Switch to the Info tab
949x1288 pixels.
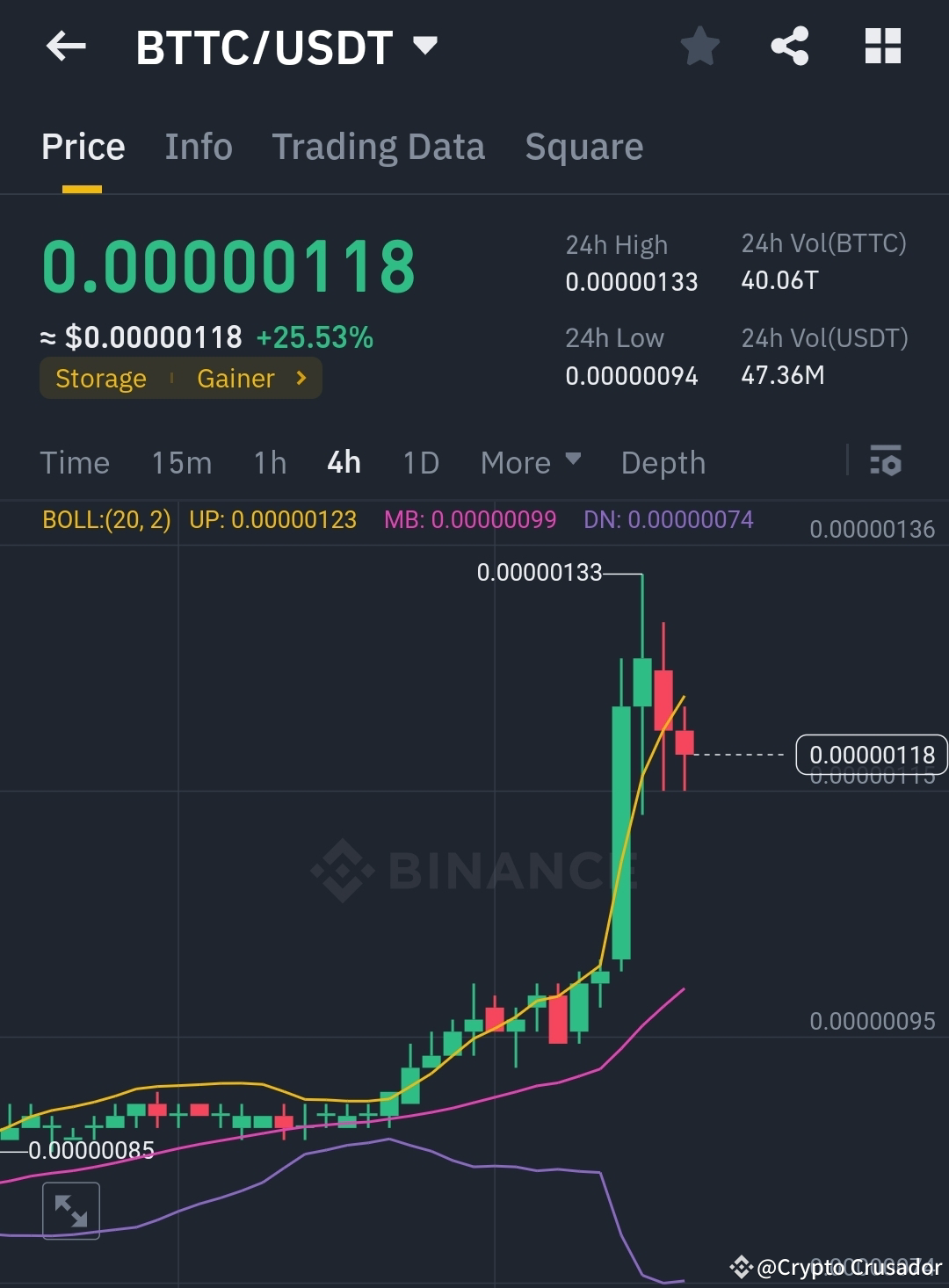coord(198,146)
